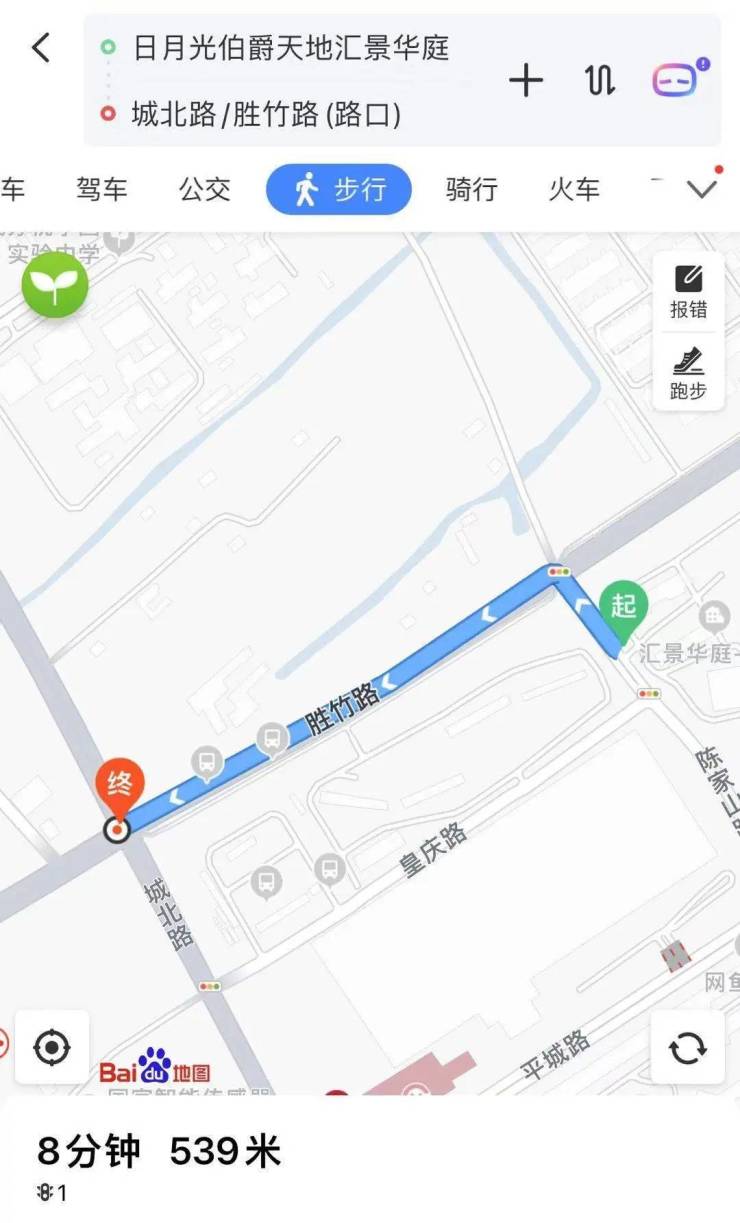
Task: Go back using the back arrow
Action: click(x=41, y=48)
